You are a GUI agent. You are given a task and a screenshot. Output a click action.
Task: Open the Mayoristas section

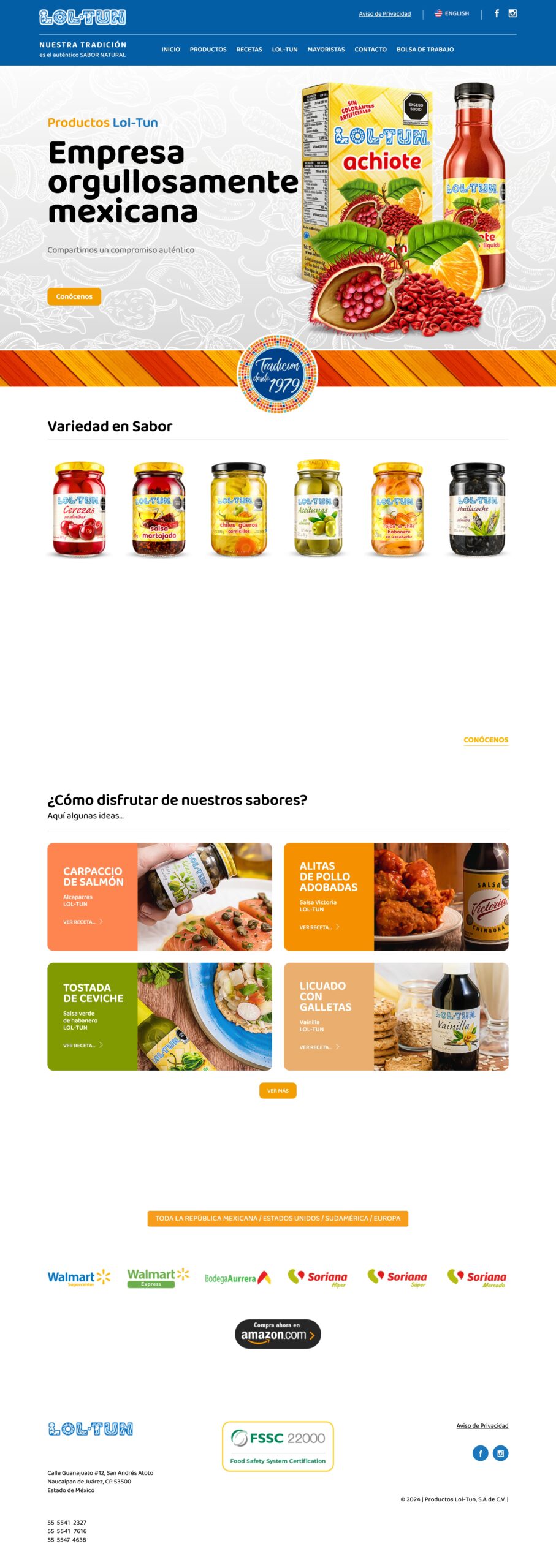(x=326, y=50)
